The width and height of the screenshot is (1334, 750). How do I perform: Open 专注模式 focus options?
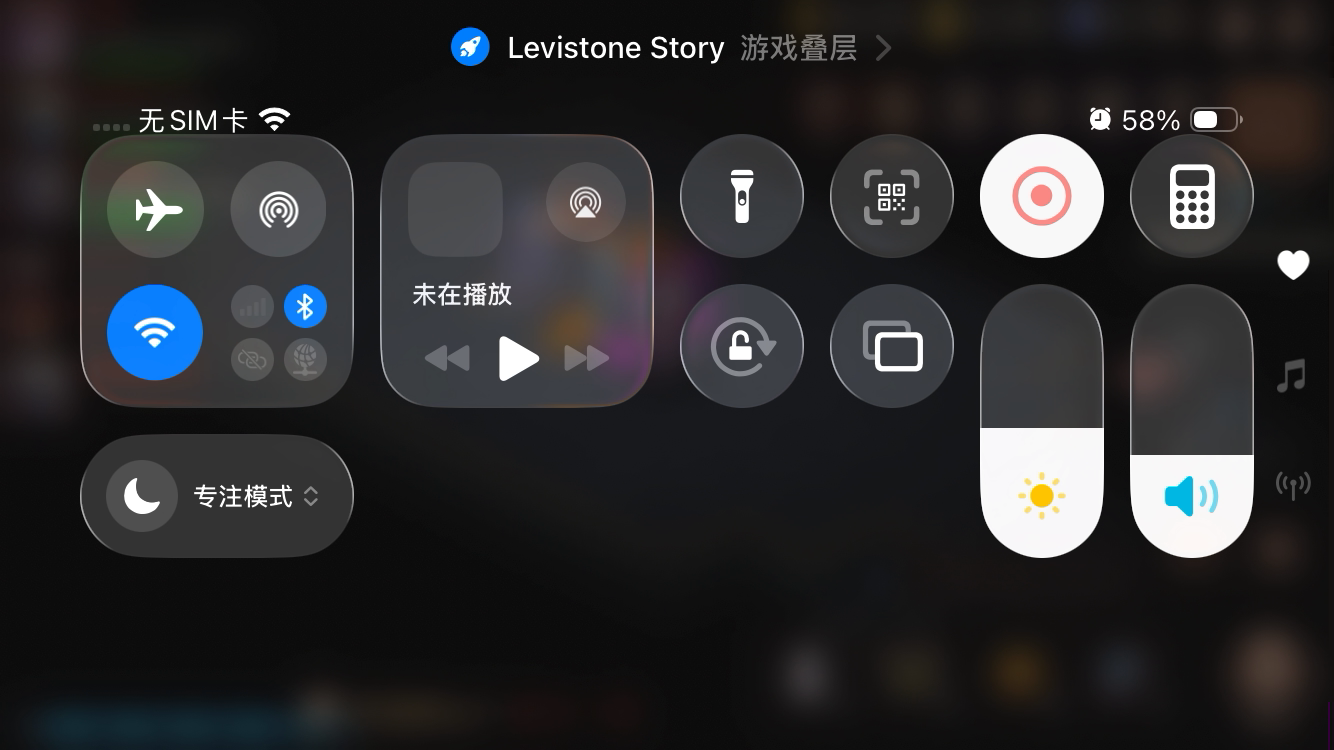217,496
